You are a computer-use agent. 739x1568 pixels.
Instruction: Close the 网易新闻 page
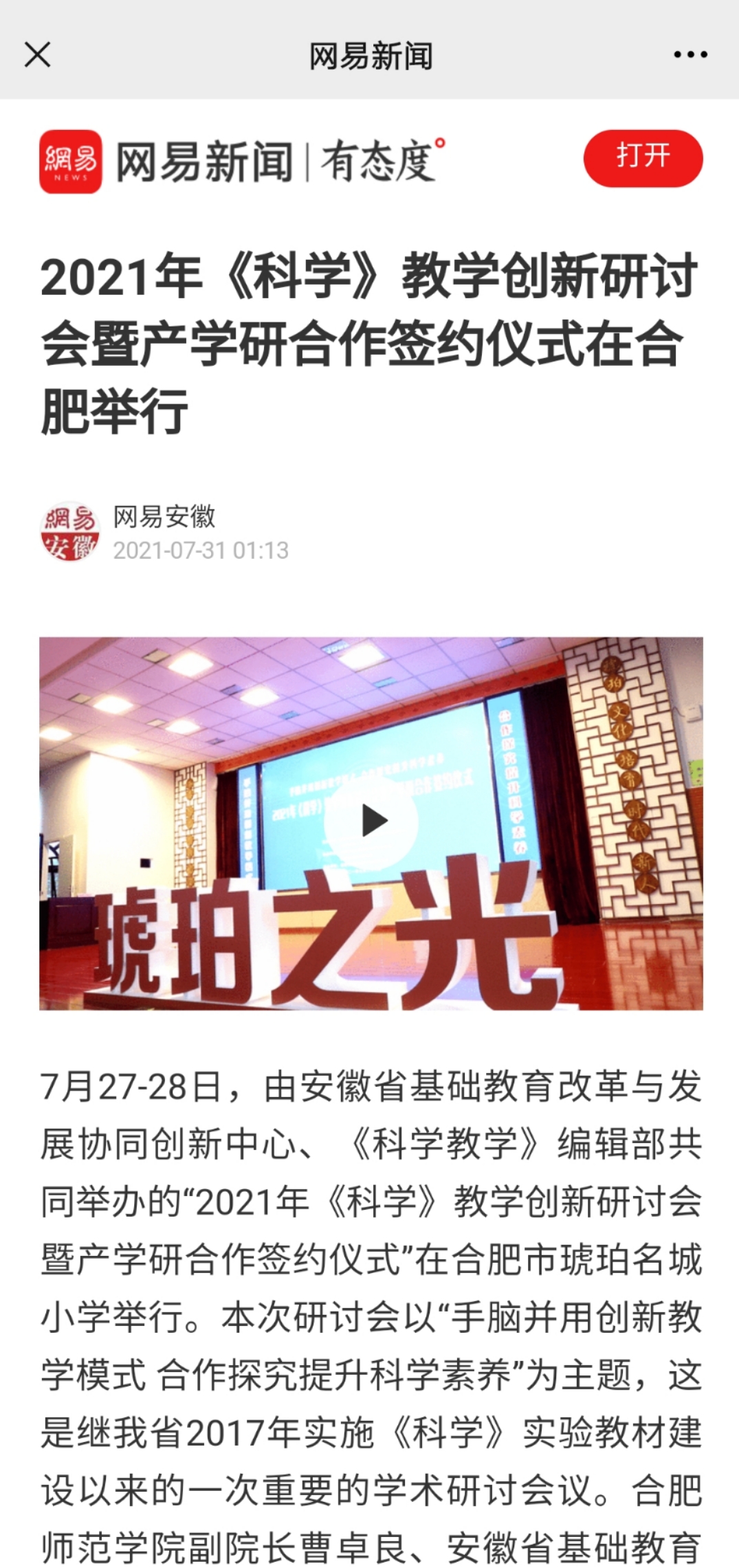pyautogui.click(x=37, y=54)
